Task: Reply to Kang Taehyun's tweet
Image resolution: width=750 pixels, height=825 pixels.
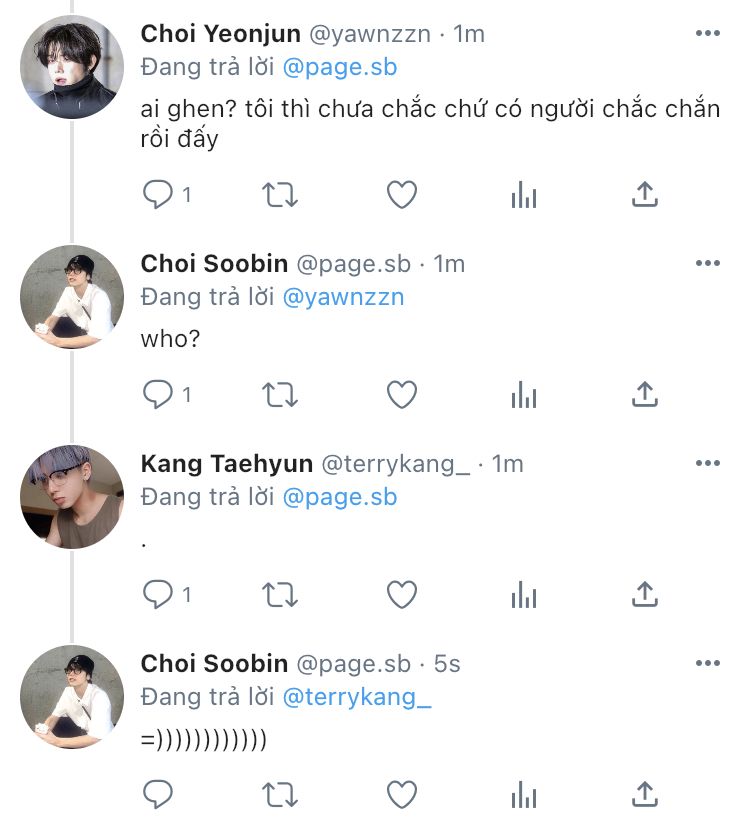Action: pos(158,595)
